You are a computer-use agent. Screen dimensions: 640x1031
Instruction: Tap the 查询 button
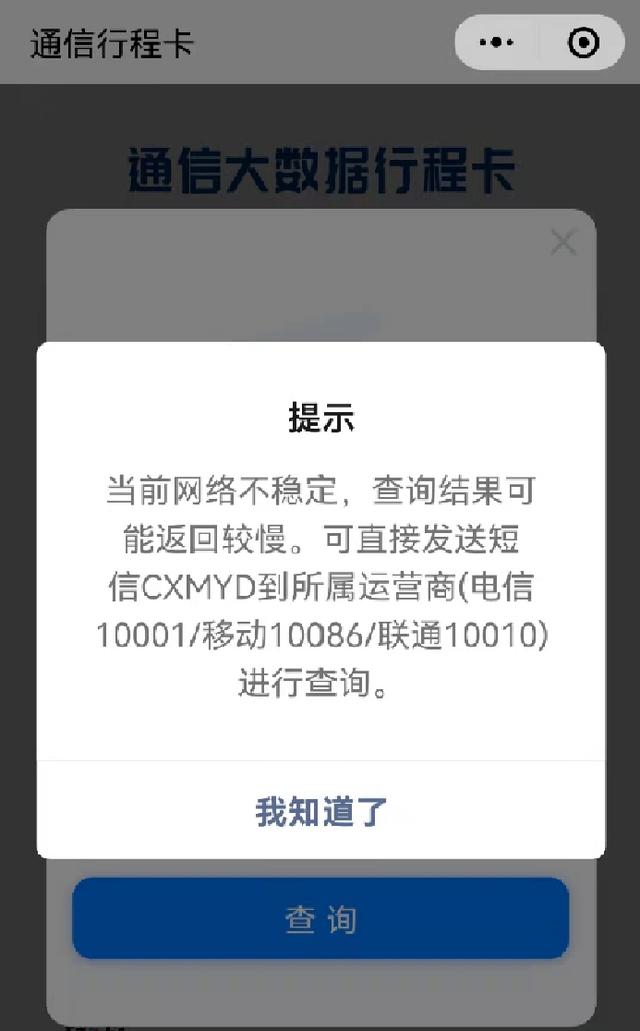321,919
